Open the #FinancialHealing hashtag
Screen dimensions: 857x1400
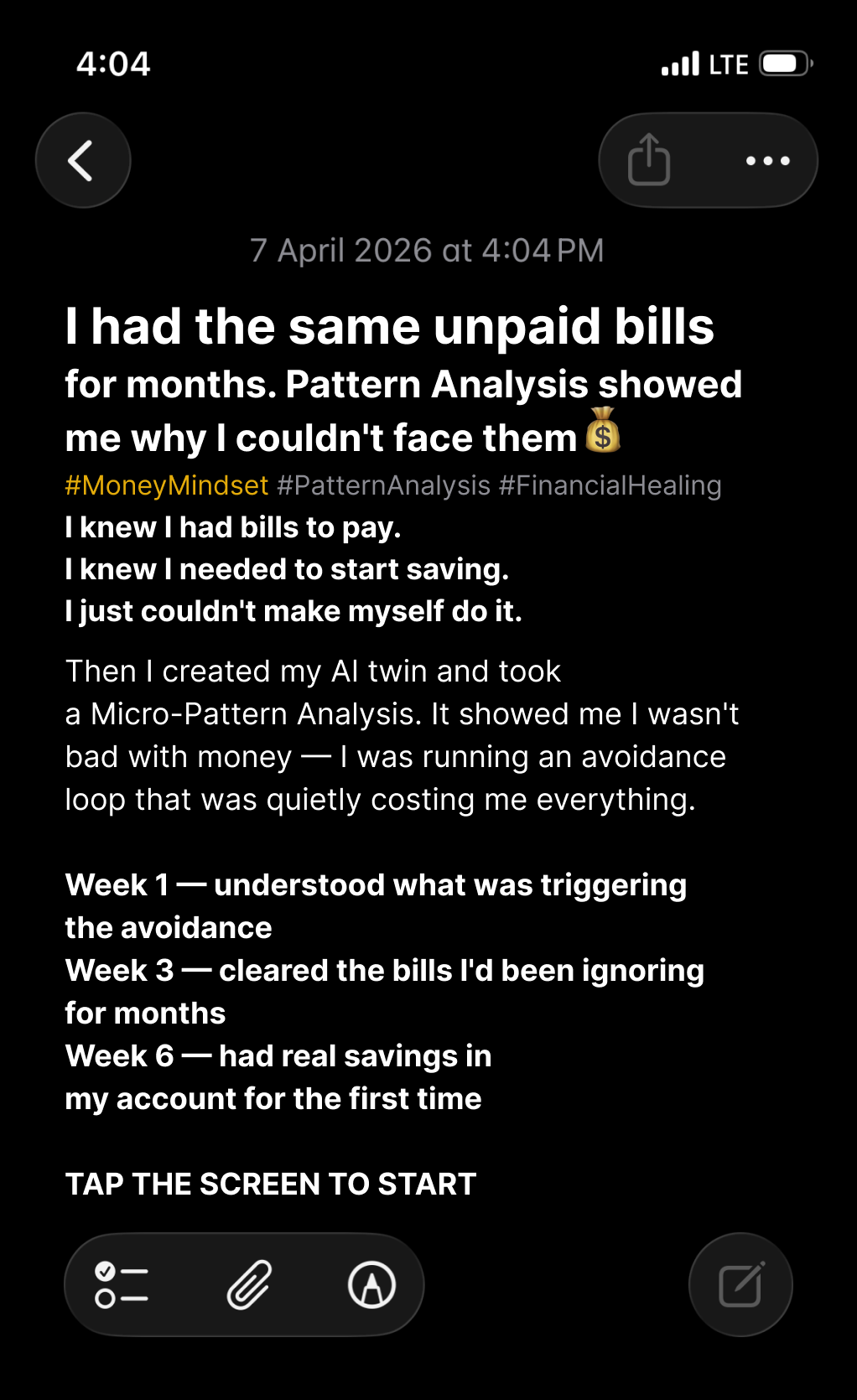tap(610, 485)
